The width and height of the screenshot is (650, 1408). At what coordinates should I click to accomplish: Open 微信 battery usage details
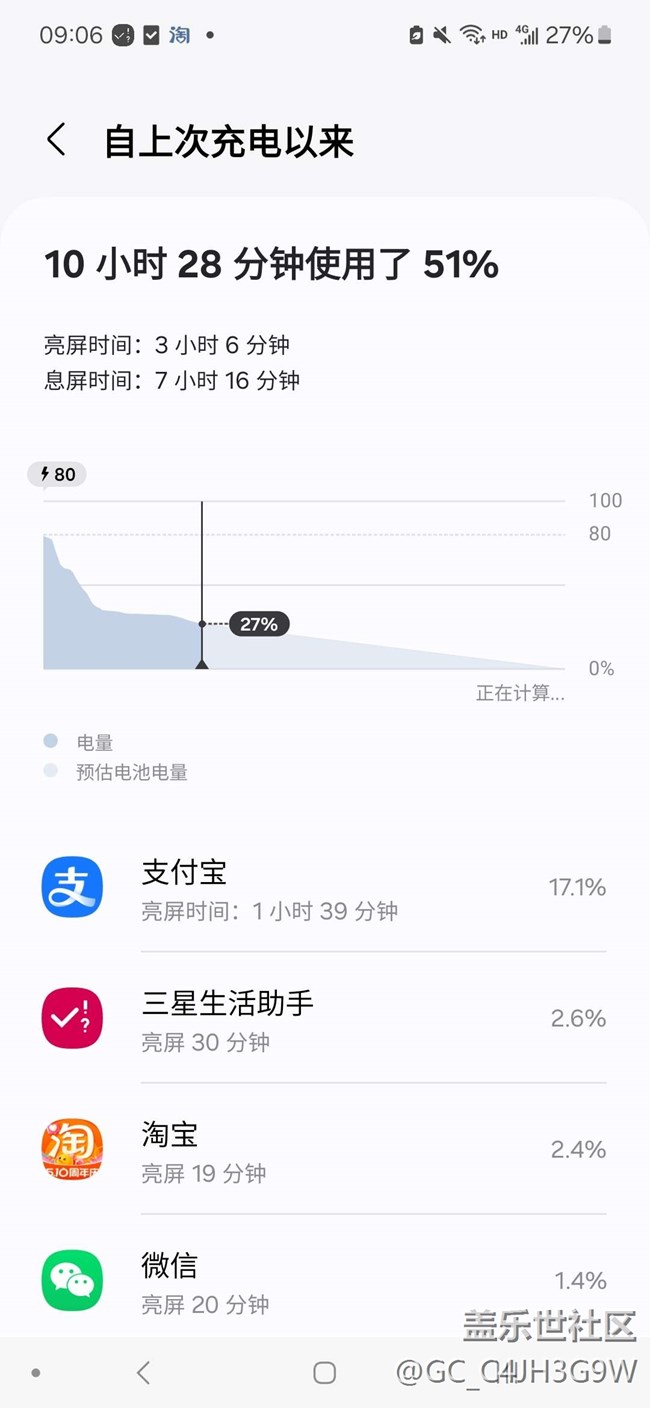pos(325,1280)
